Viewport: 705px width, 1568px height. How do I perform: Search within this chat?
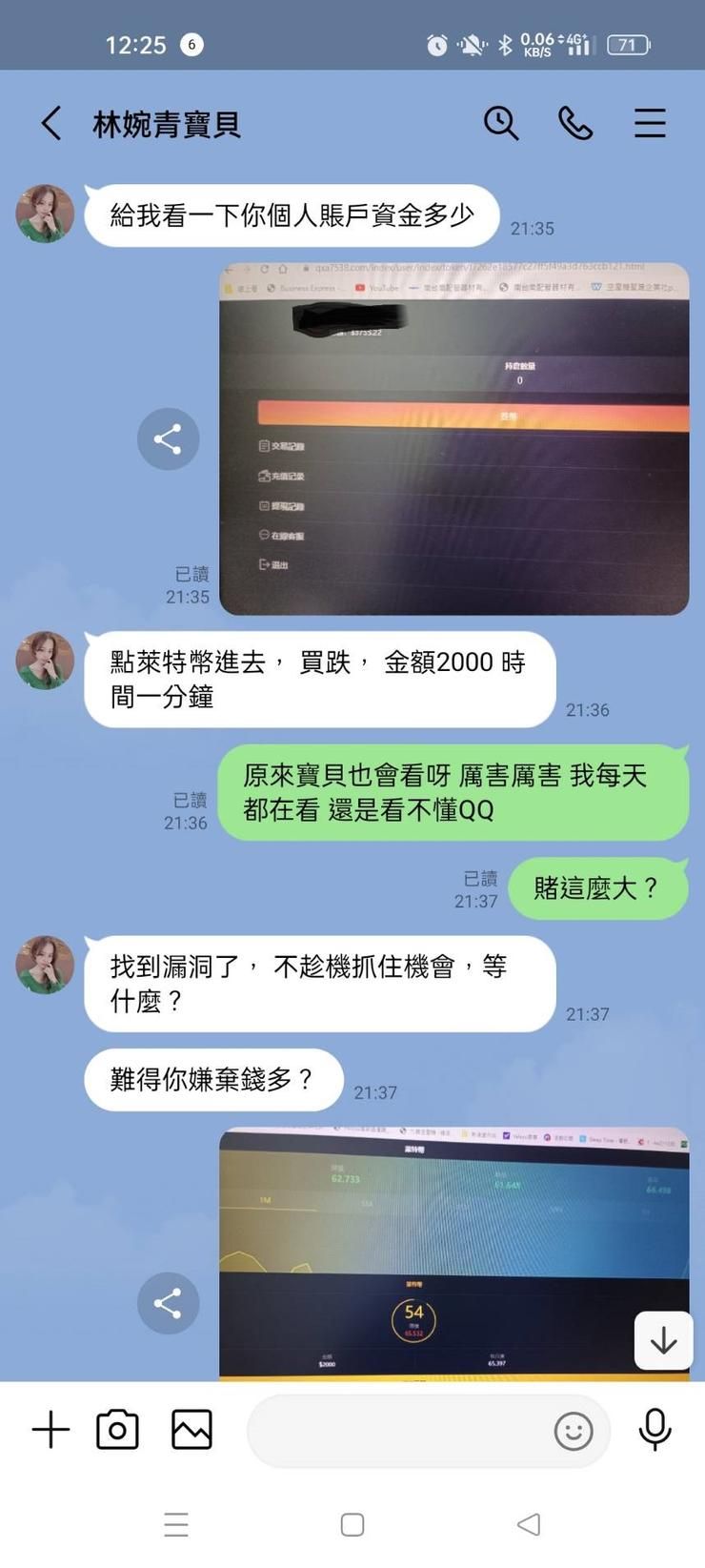click(500, 124)
